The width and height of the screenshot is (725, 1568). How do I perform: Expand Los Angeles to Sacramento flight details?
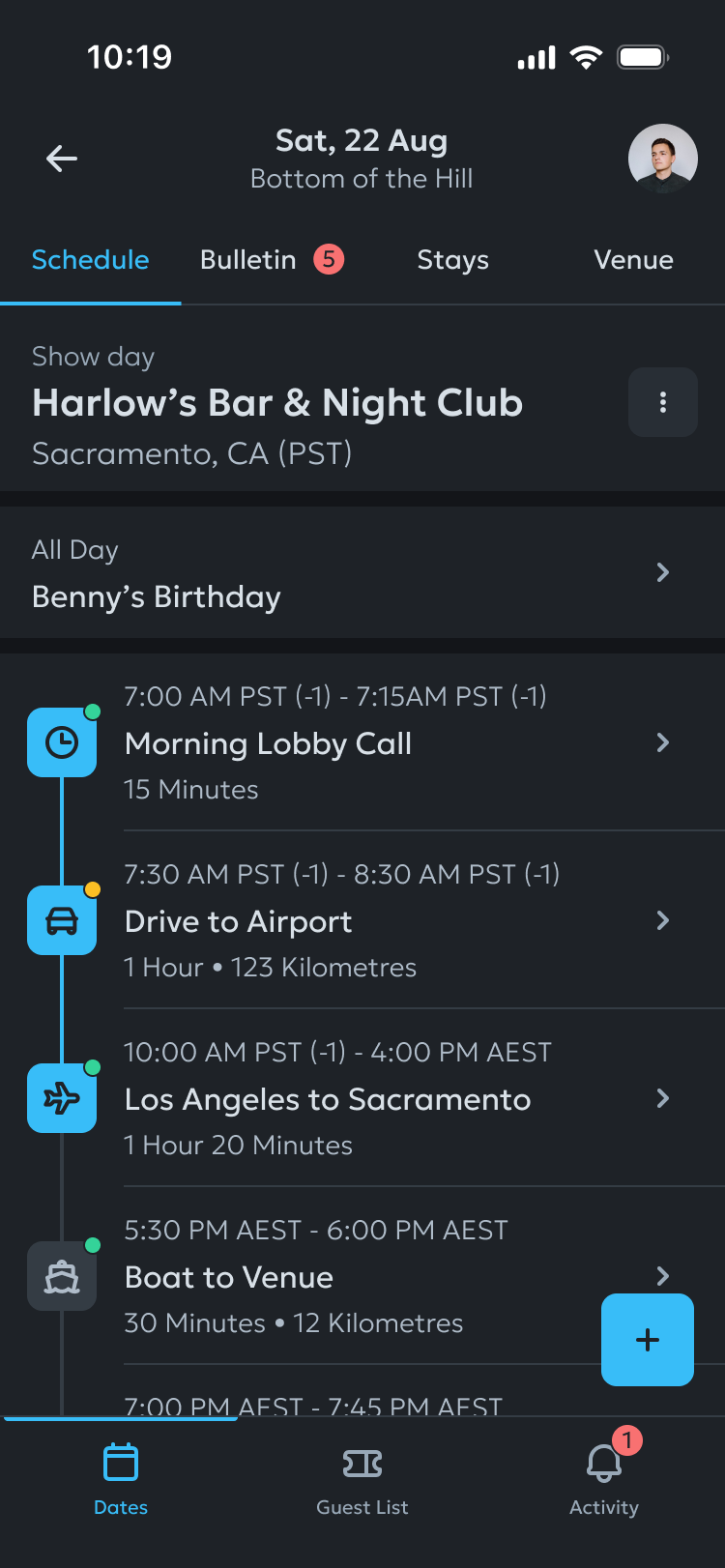tap(662, 1098)
